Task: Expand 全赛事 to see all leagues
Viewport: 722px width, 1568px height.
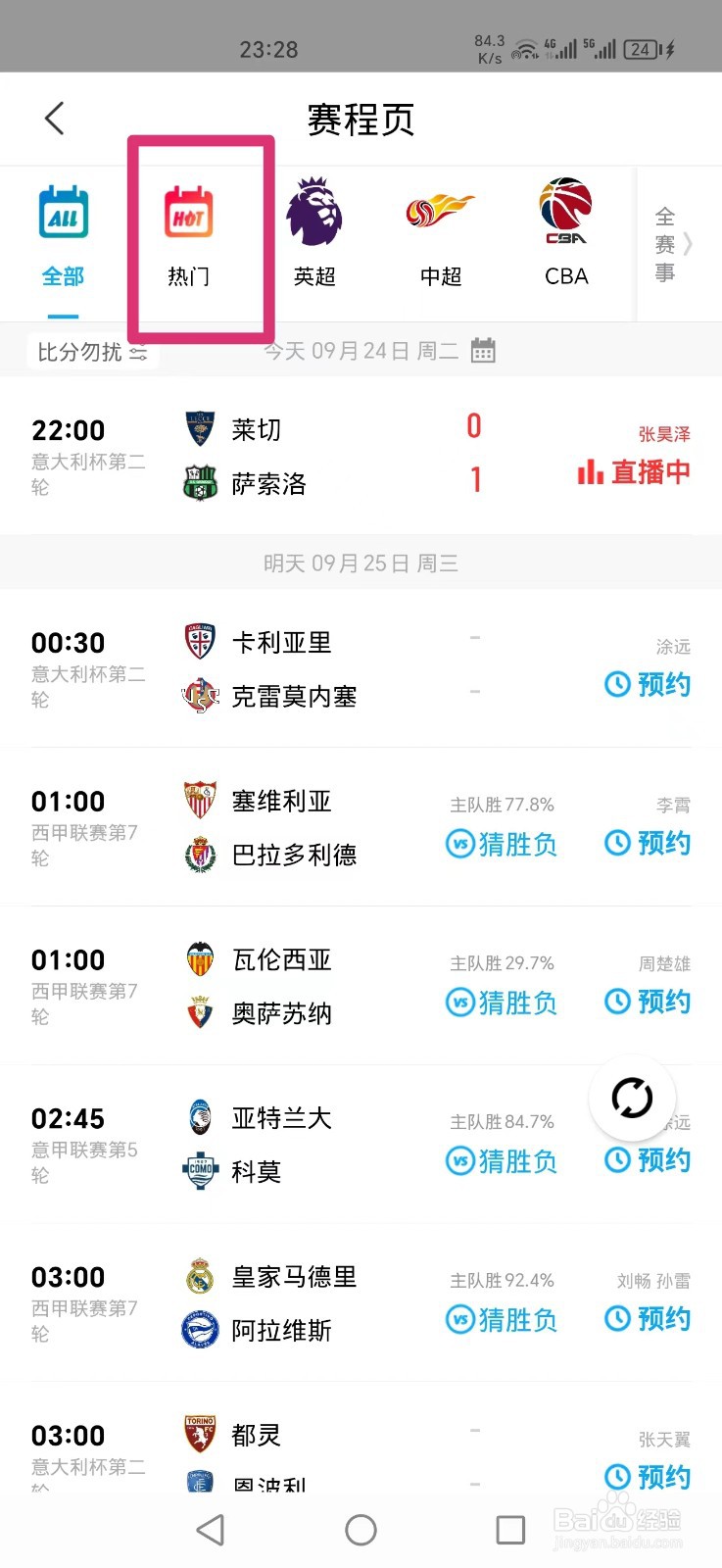Action: [673, 244]
